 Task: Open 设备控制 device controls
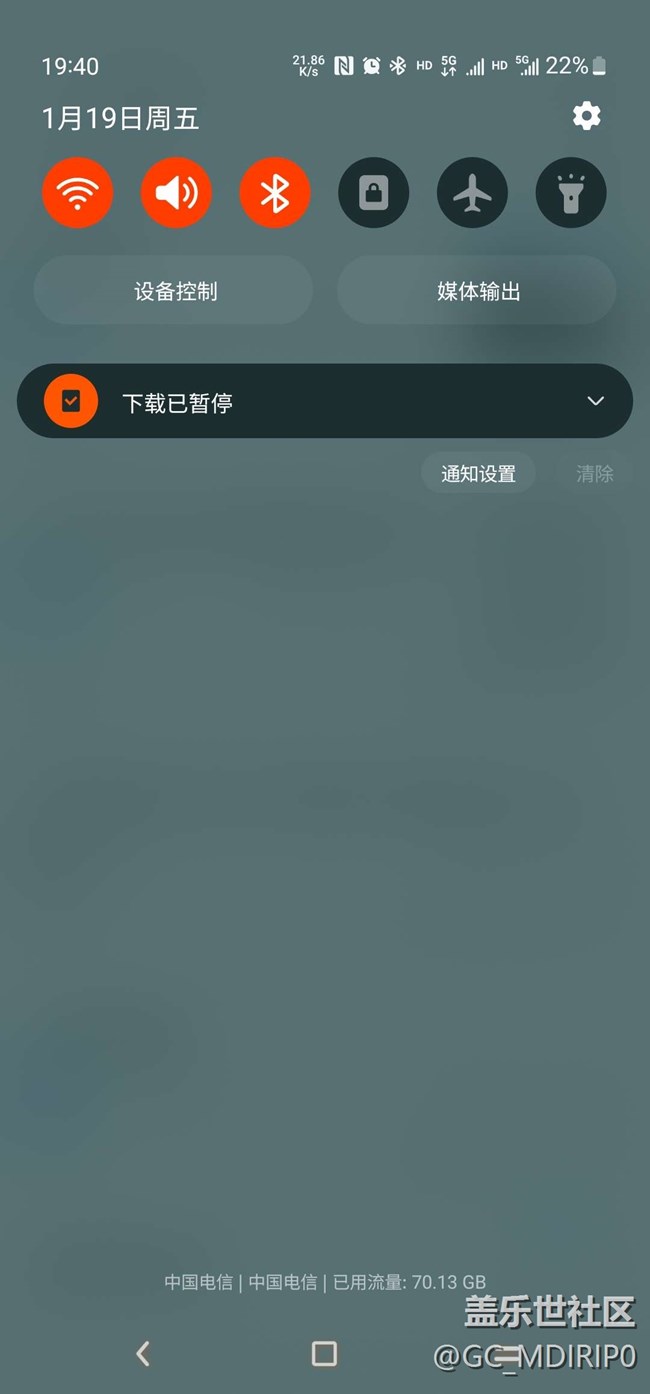[174, 291]
